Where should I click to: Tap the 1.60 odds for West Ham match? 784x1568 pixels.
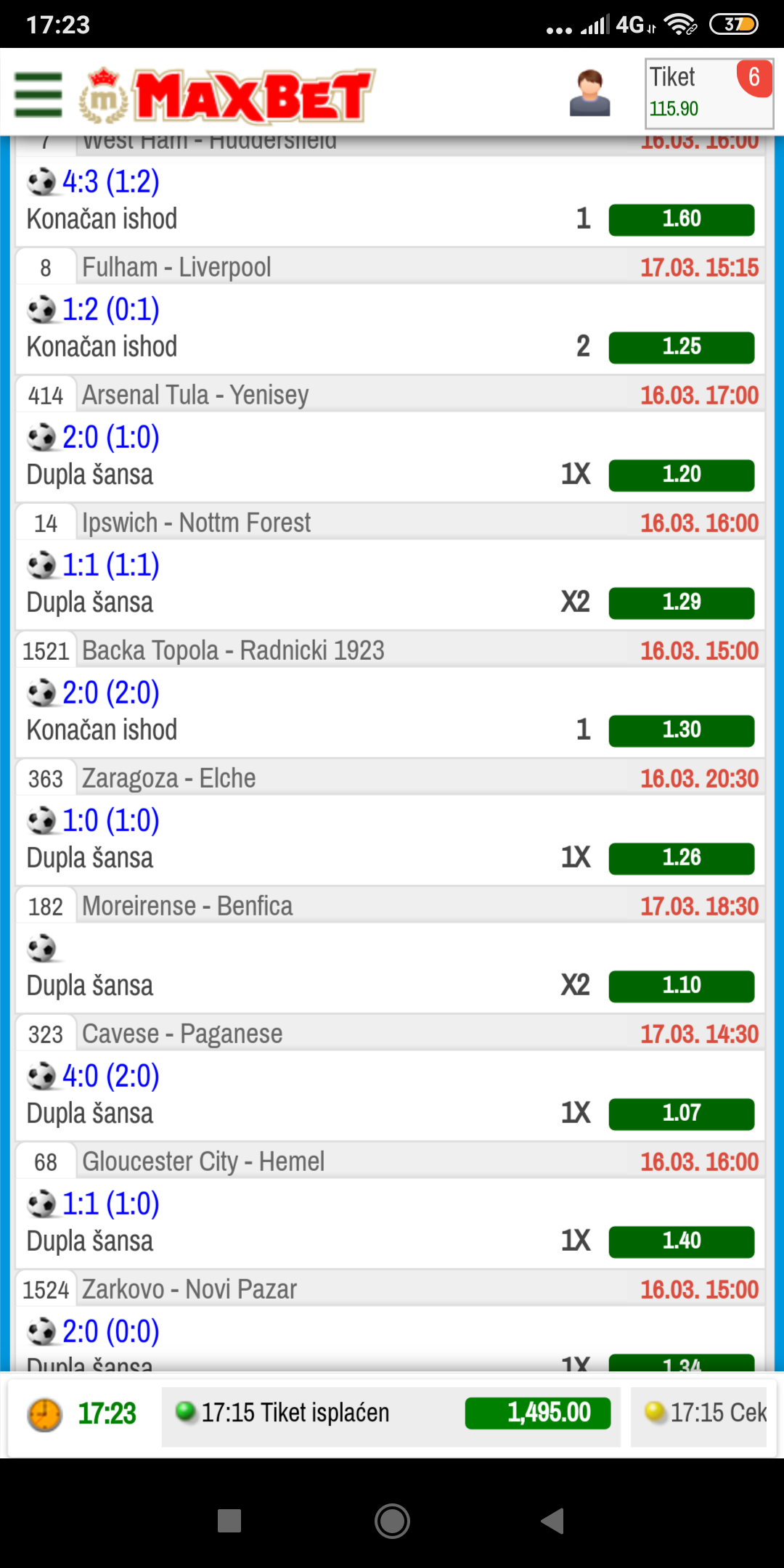click(681, 219)
